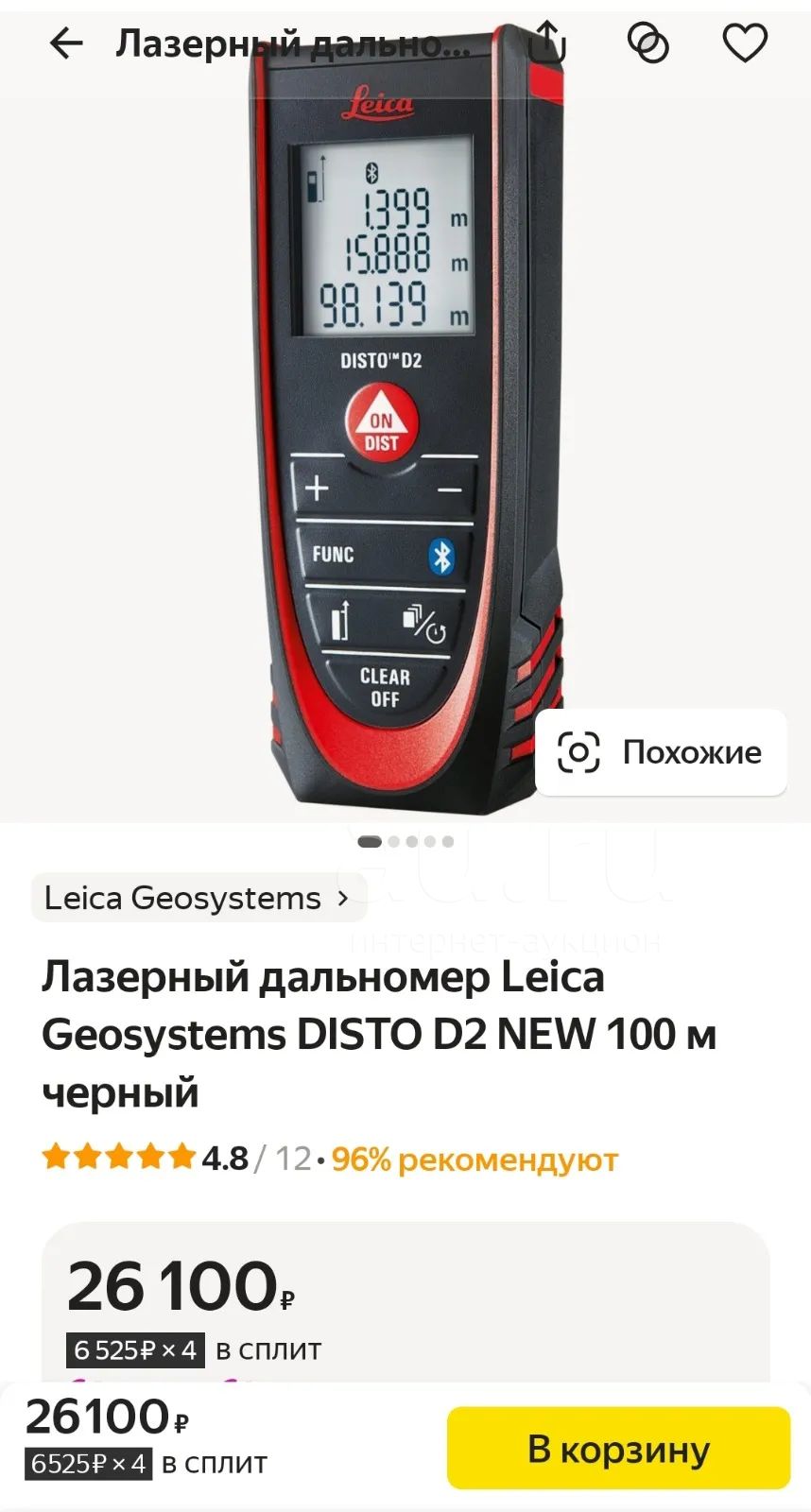Image resolution: width=811 pixels, height=1512 pixels.
Task: Share this product
Action: tap(547, 43)
